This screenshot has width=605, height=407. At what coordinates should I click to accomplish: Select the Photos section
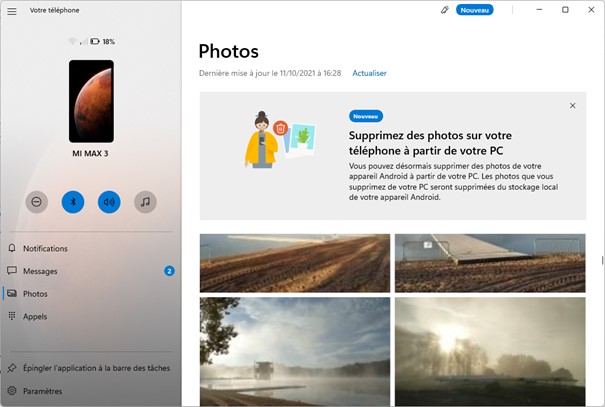(35, 294)
